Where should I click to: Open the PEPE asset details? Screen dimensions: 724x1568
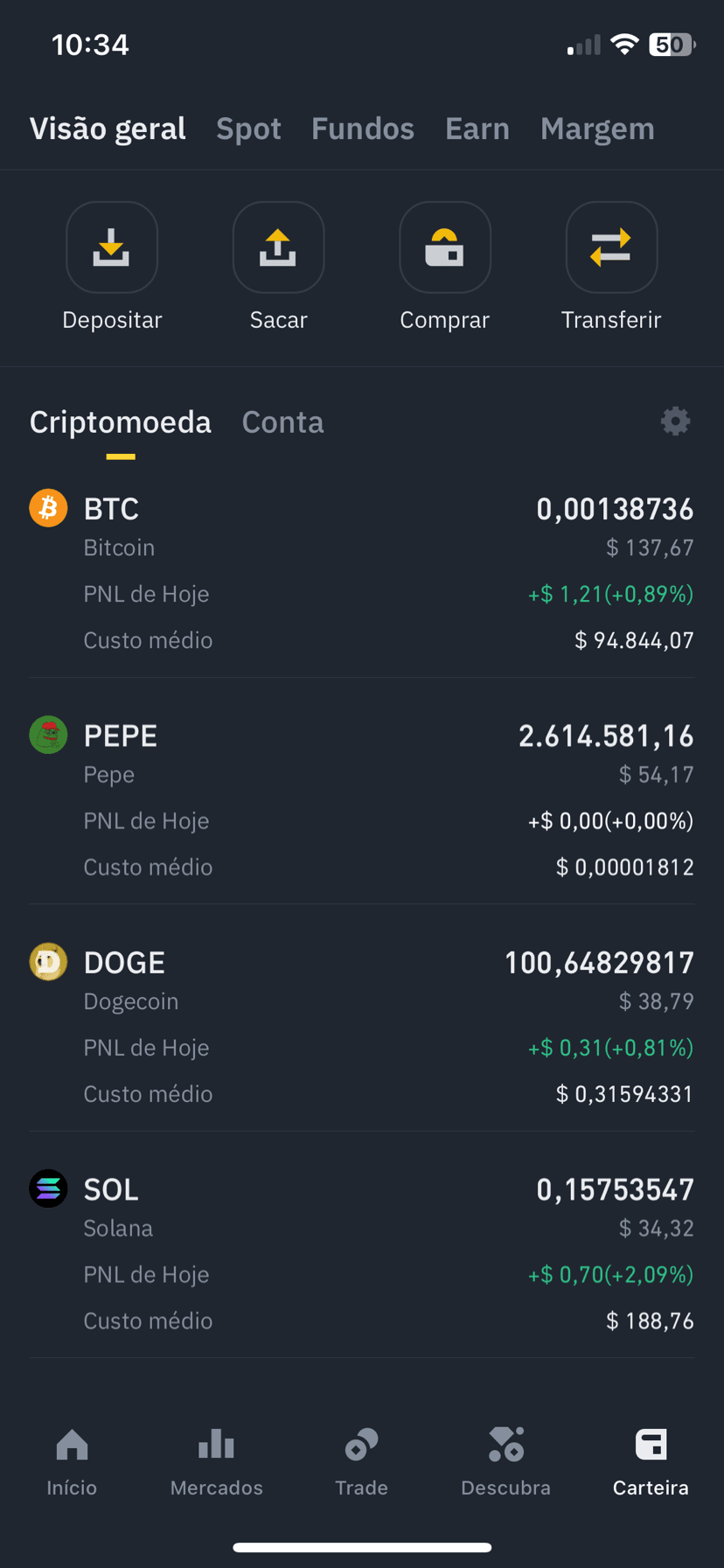pos(362,799)
